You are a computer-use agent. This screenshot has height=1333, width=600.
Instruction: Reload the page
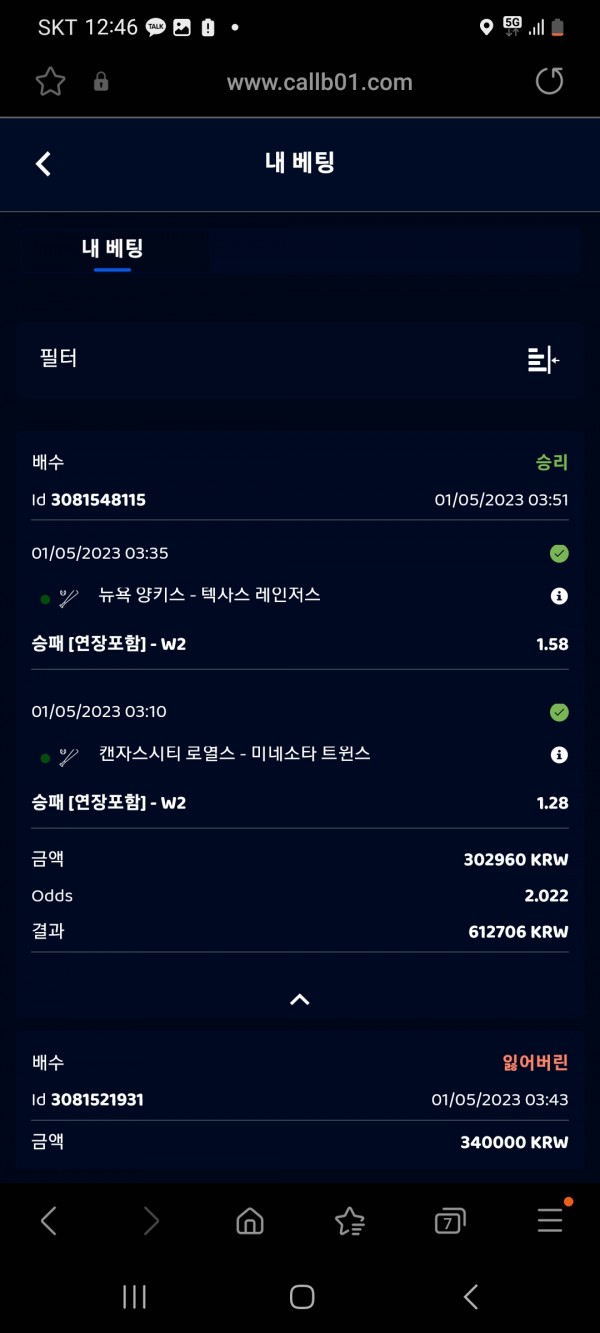549,82
